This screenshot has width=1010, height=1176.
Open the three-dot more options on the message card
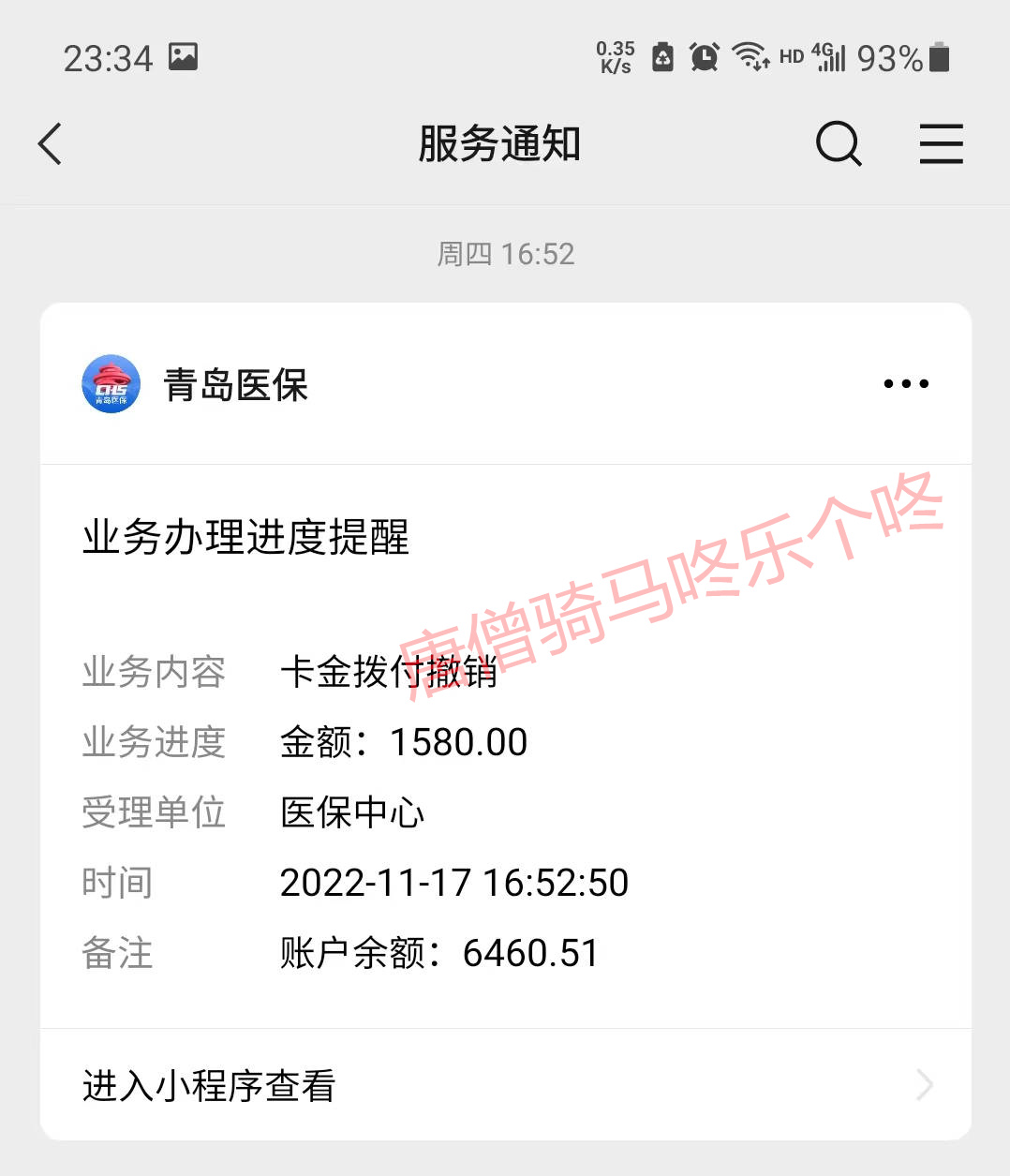coord(904,383)
